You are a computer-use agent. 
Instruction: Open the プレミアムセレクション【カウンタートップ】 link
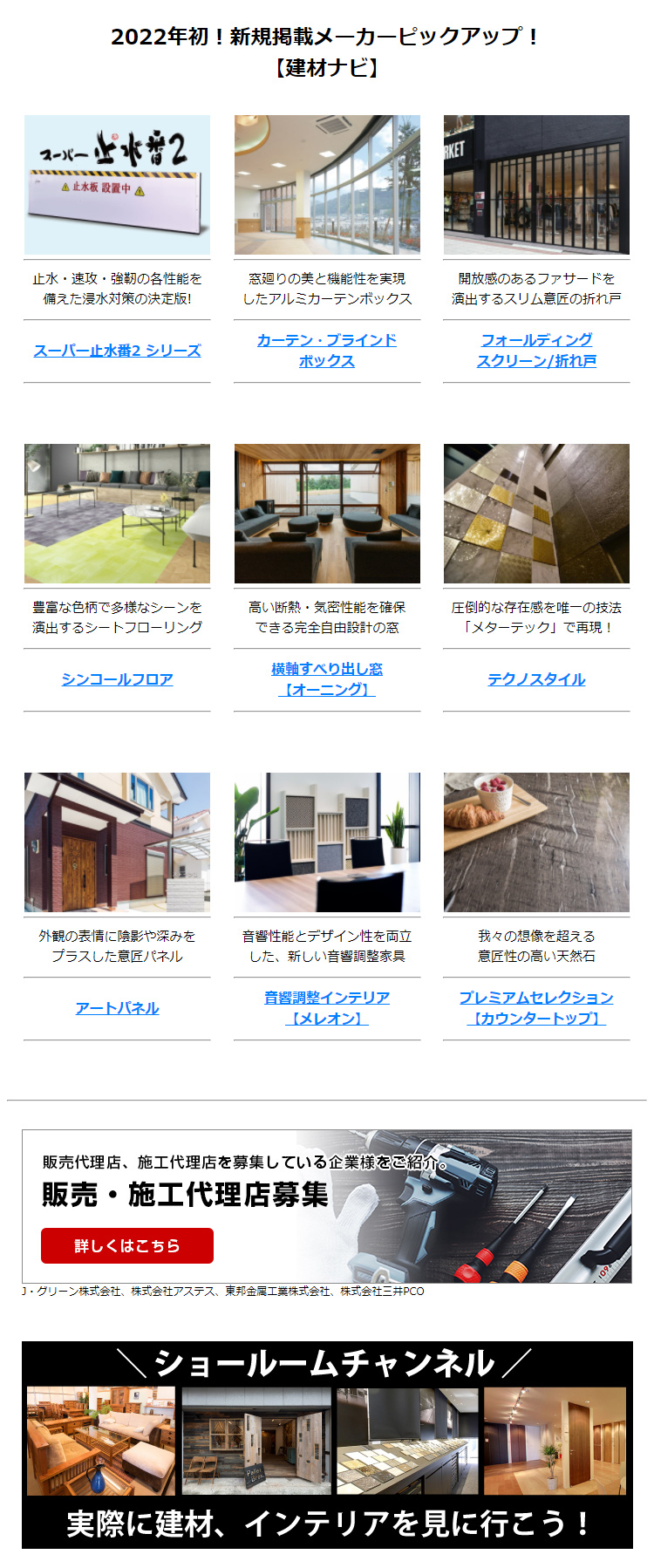coord(536,1007)
